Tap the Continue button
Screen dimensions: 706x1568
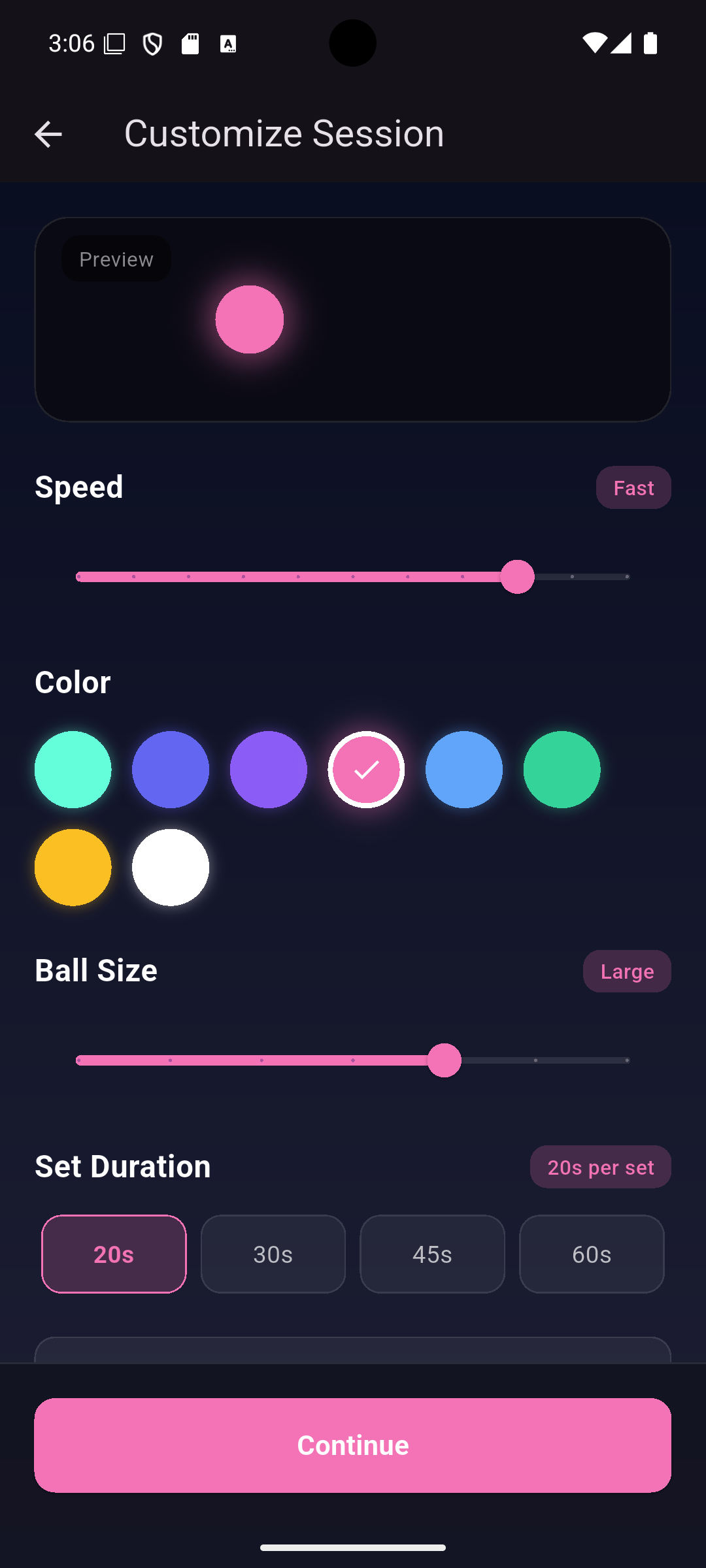pos(353,1445)
